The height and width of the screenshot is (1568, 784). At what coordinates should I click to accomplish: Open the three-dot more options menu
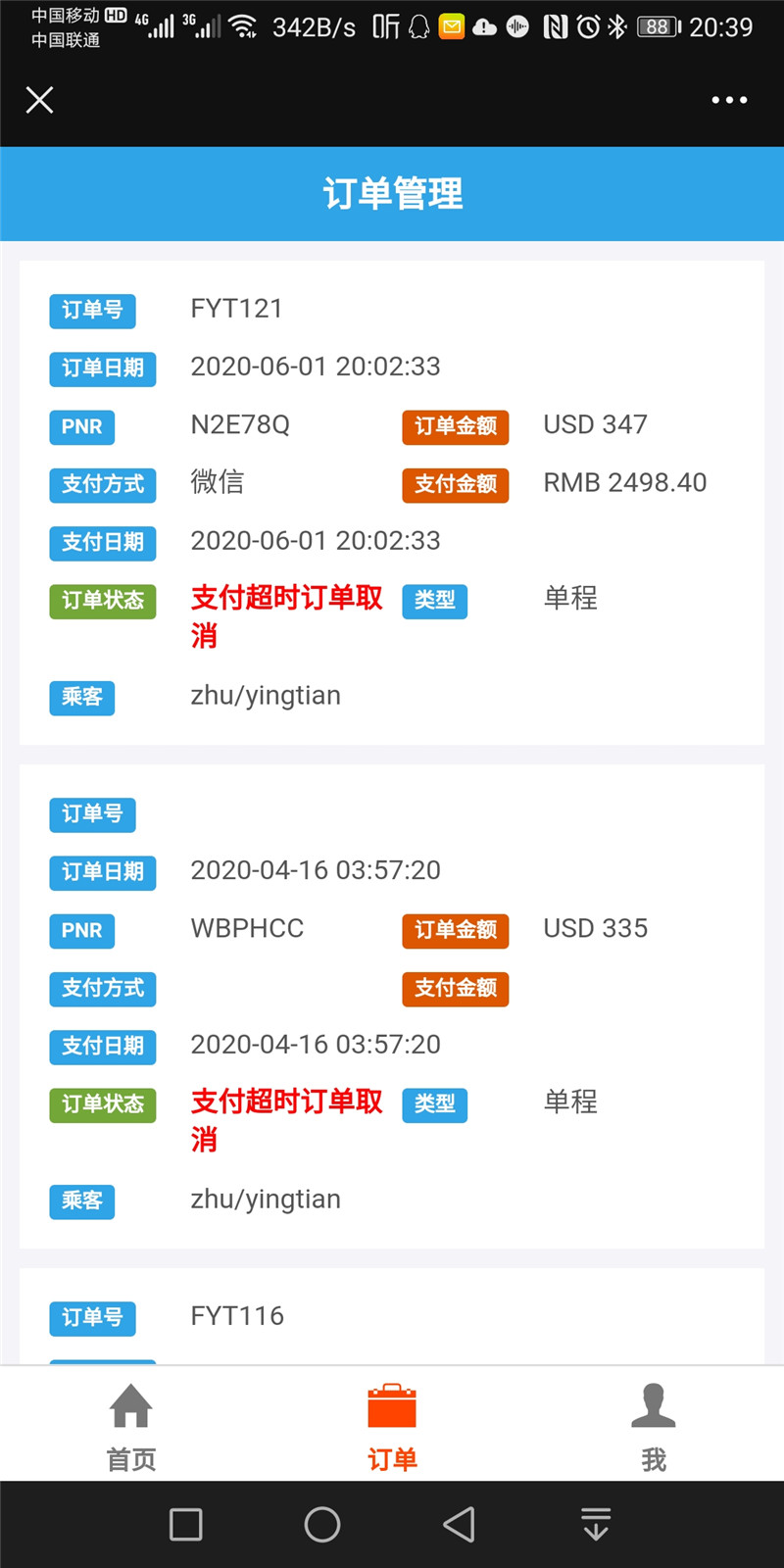(x=730, y=99)
